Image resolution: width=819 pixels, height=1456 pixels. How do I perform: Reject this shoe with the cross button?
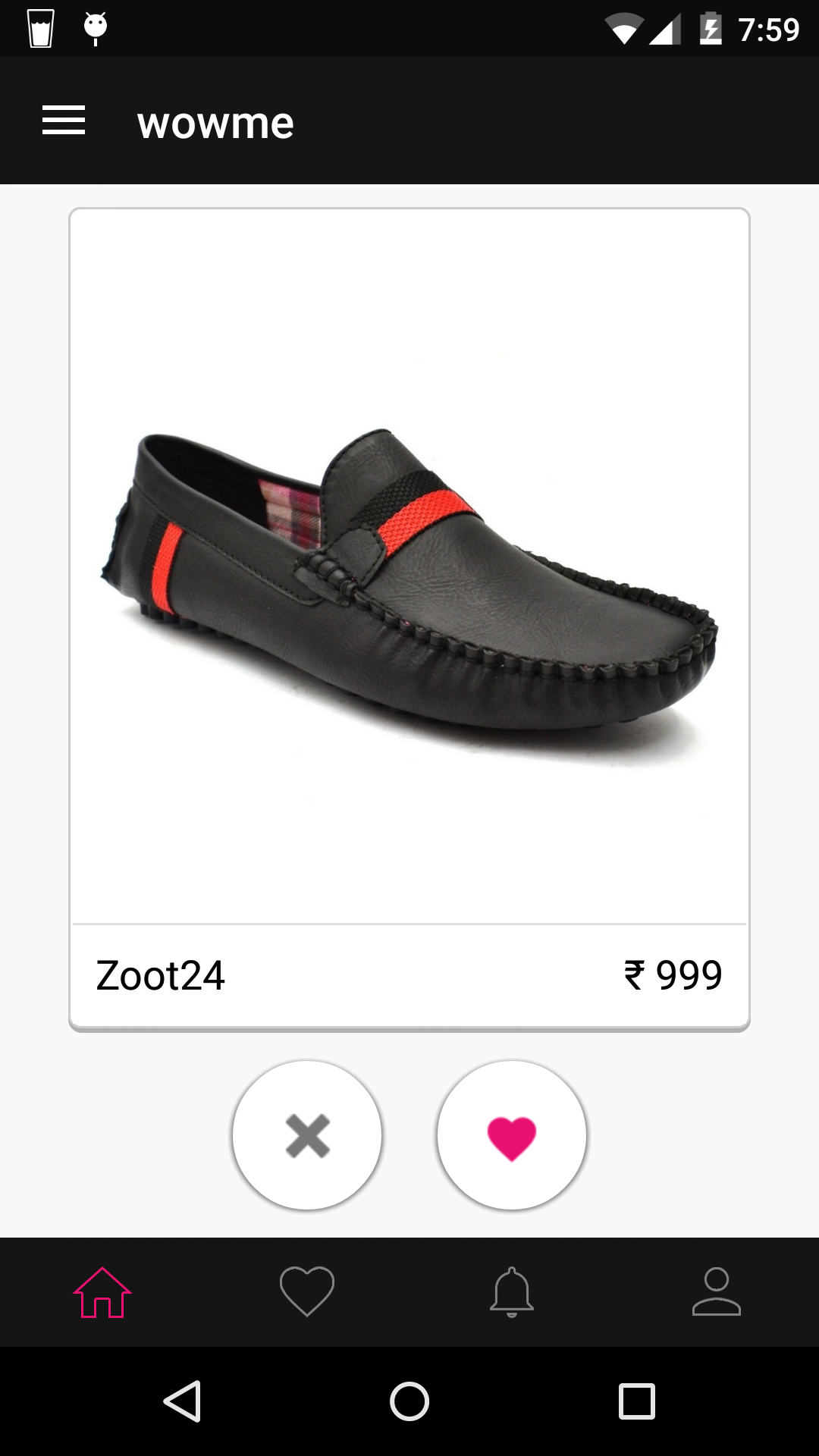307,1135
